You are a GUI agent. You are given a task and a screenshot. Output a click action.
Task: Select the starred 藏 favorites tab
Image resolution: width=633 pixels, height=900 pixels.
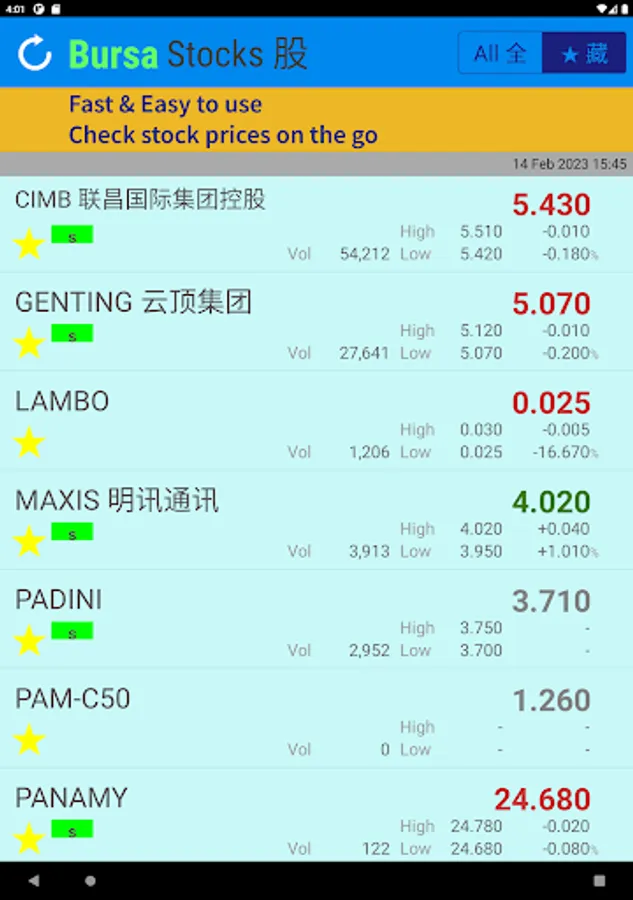[583, 53]
